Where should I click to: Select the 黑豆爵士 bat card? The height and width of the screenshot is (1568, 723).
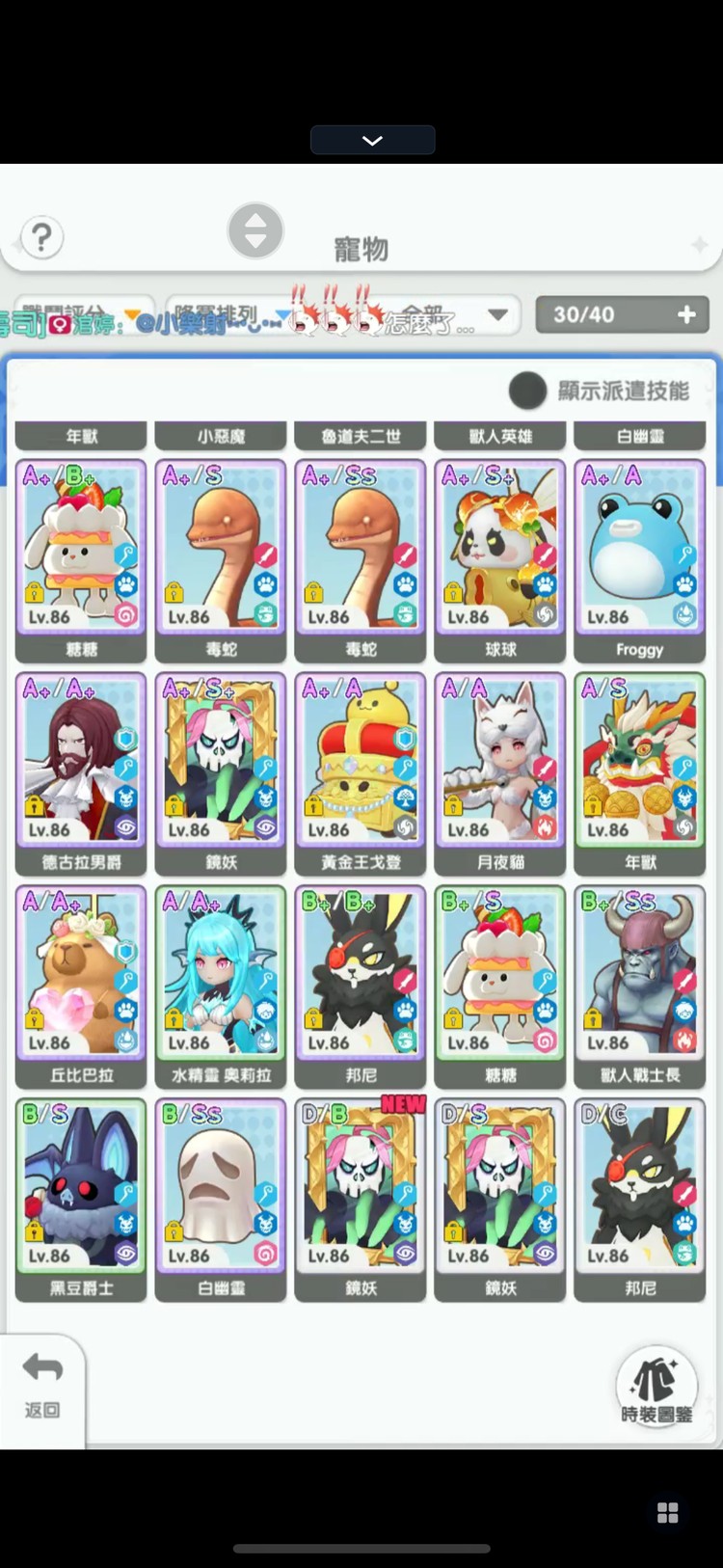81,1198
